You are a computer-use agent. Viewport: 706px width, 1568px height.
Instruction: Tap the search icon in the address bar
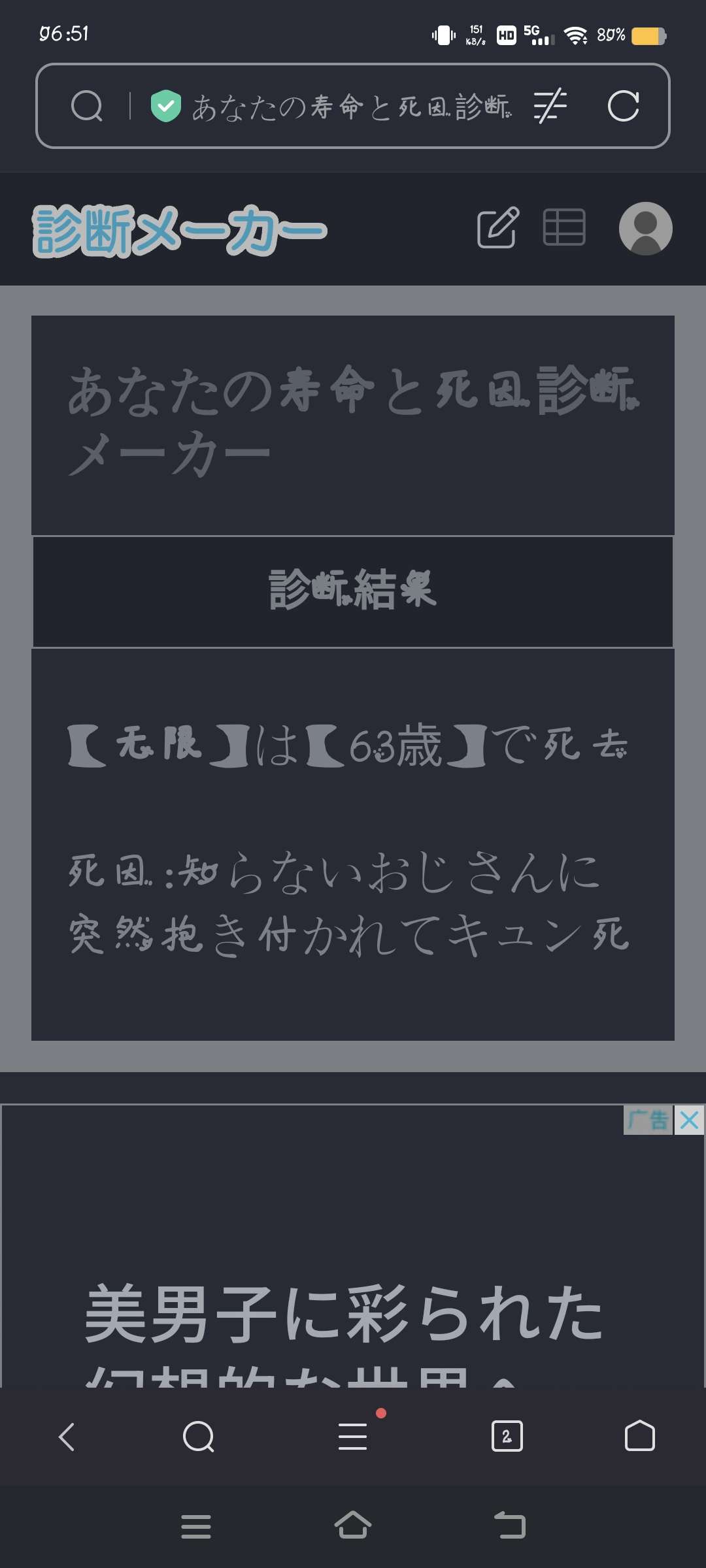point(87,106)
